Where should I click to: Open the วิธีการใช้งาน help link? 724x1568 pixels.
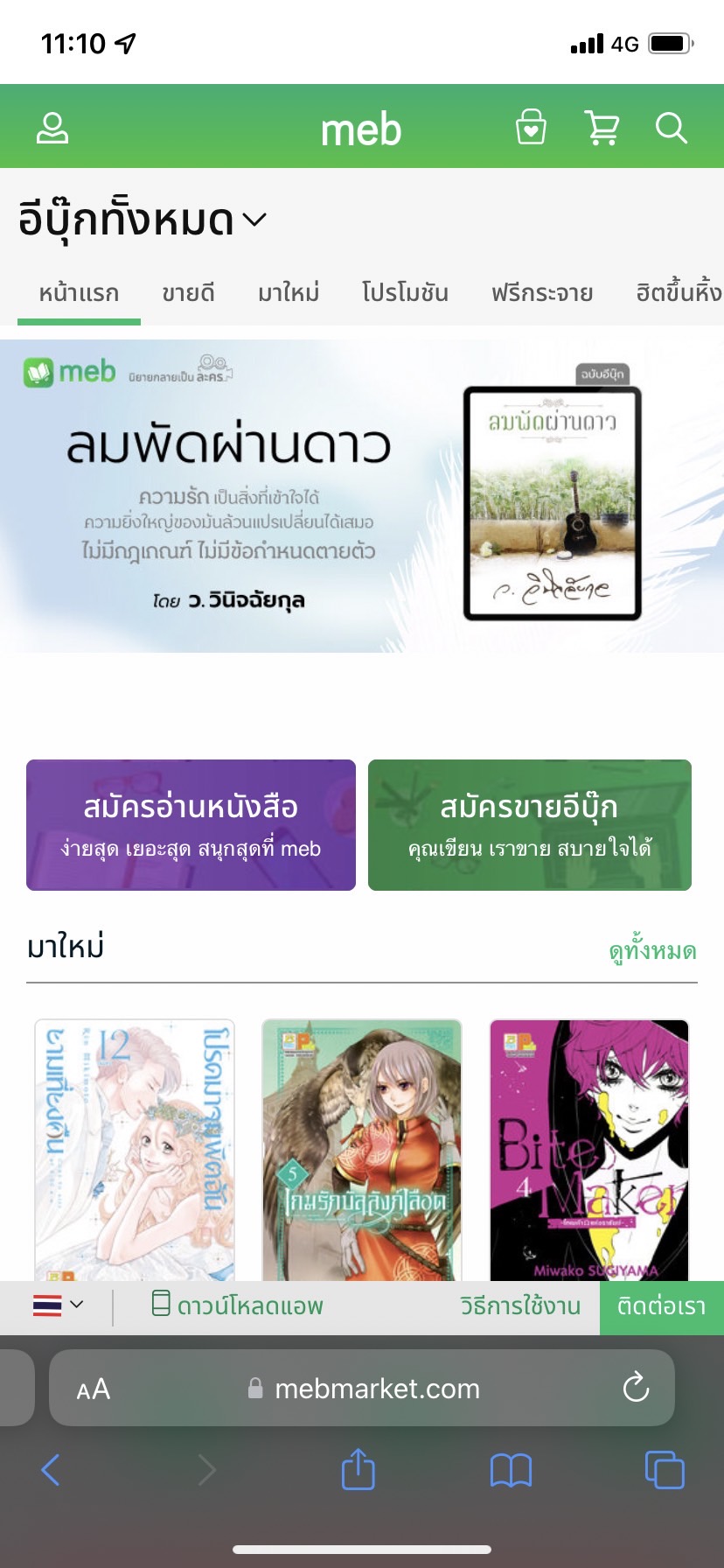tap(520, 1306)
